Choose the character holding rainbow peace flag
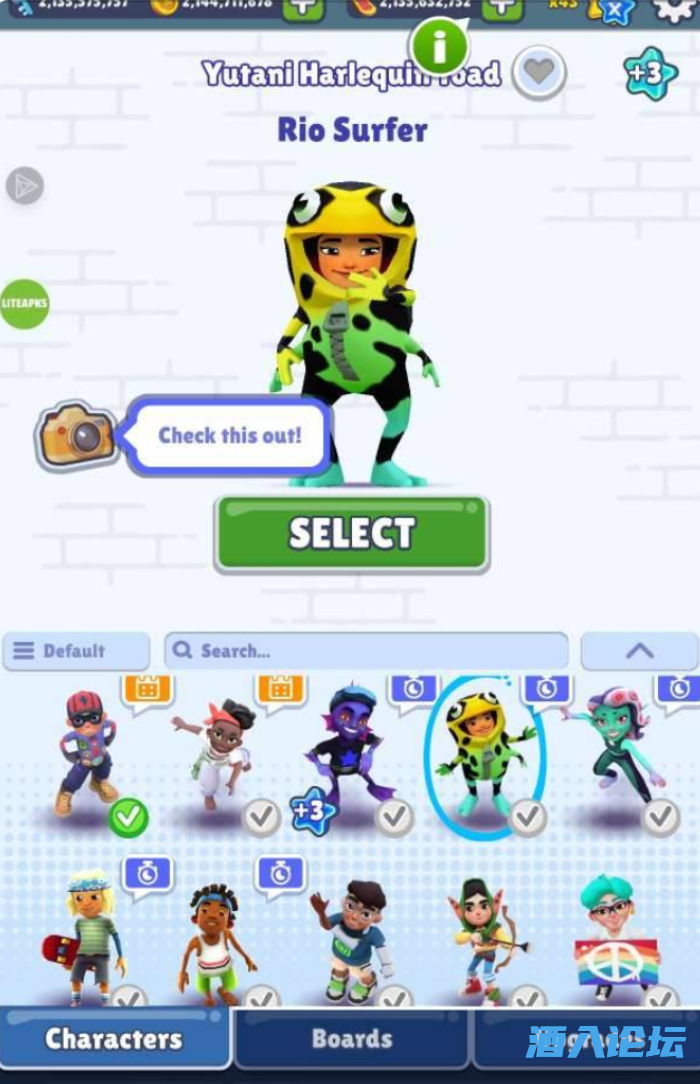The width and height of the screenshot is (700, 1084). 615,940
